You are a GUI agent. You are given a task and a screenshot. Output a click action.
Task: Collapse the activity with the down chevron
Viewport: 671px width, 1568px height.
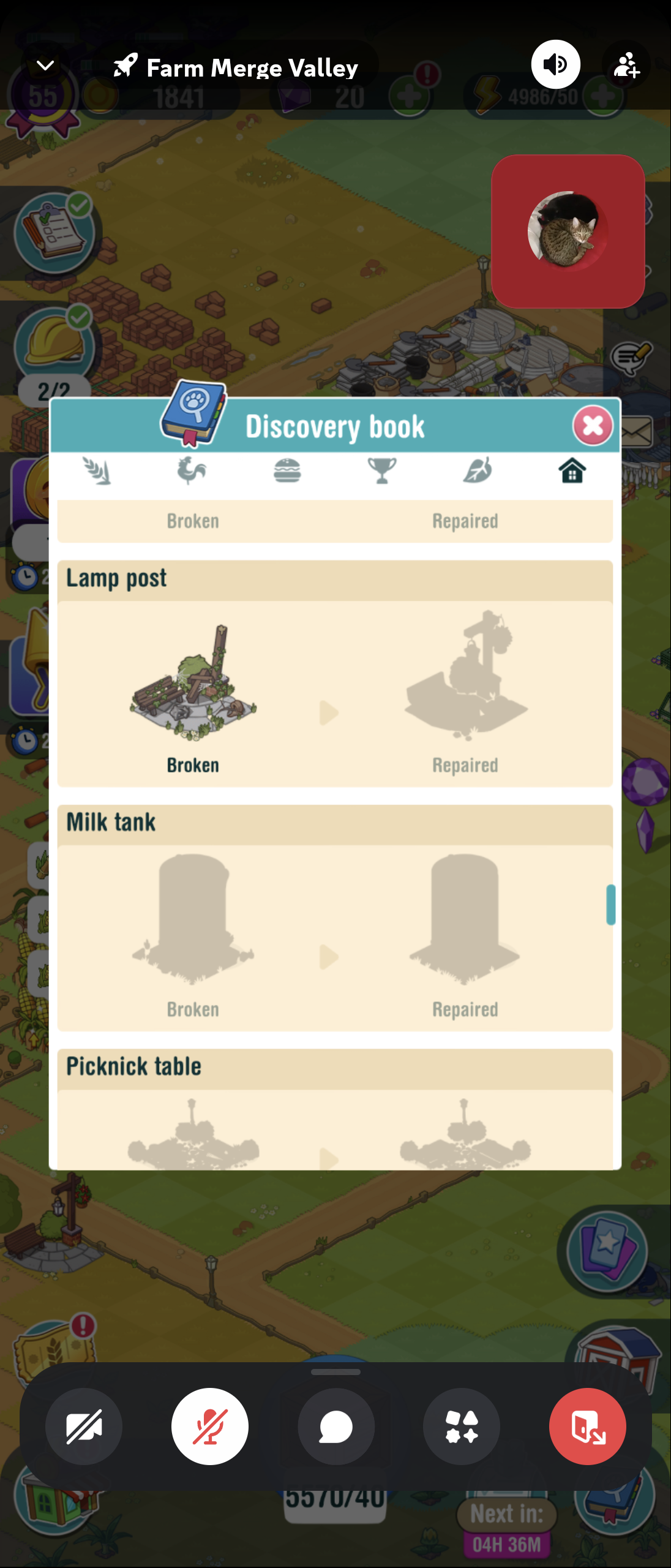coord(45,66)
